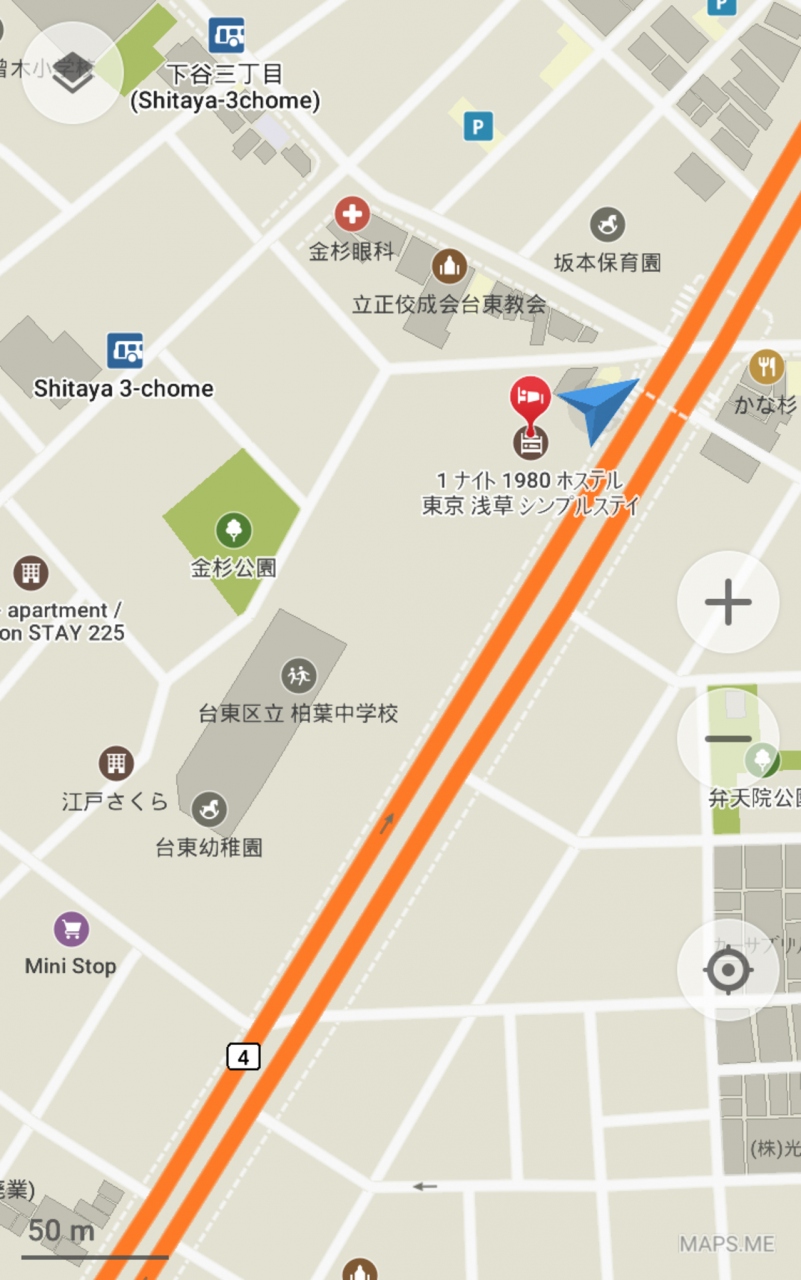Viewport: 801px width, 1280px height.
Task: Open the Shitaya 3-chome bus stop marker
Action: (x=125, y=351)
